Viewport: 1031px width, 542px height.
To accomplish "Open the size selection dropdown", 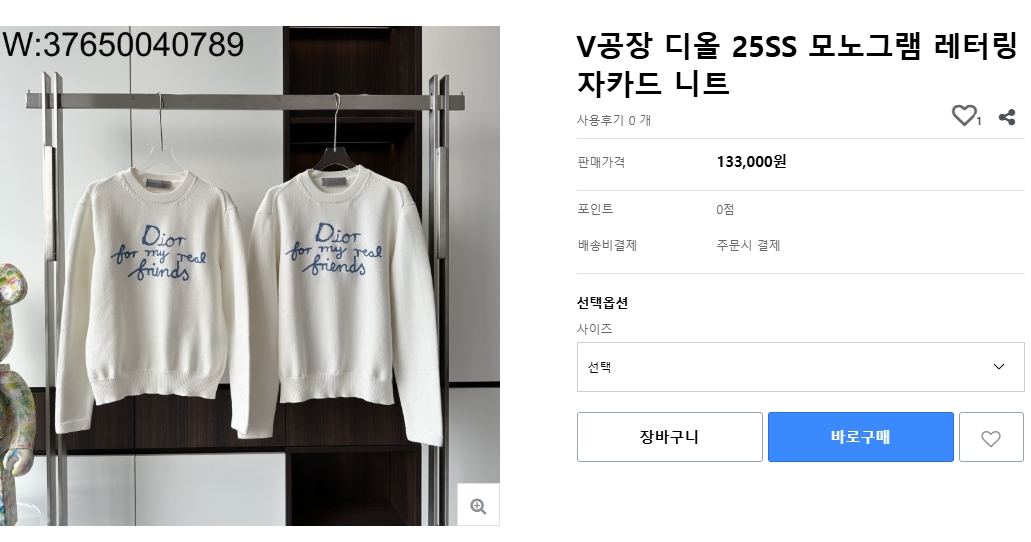I will pyautogui.click(x=800, y=367).
